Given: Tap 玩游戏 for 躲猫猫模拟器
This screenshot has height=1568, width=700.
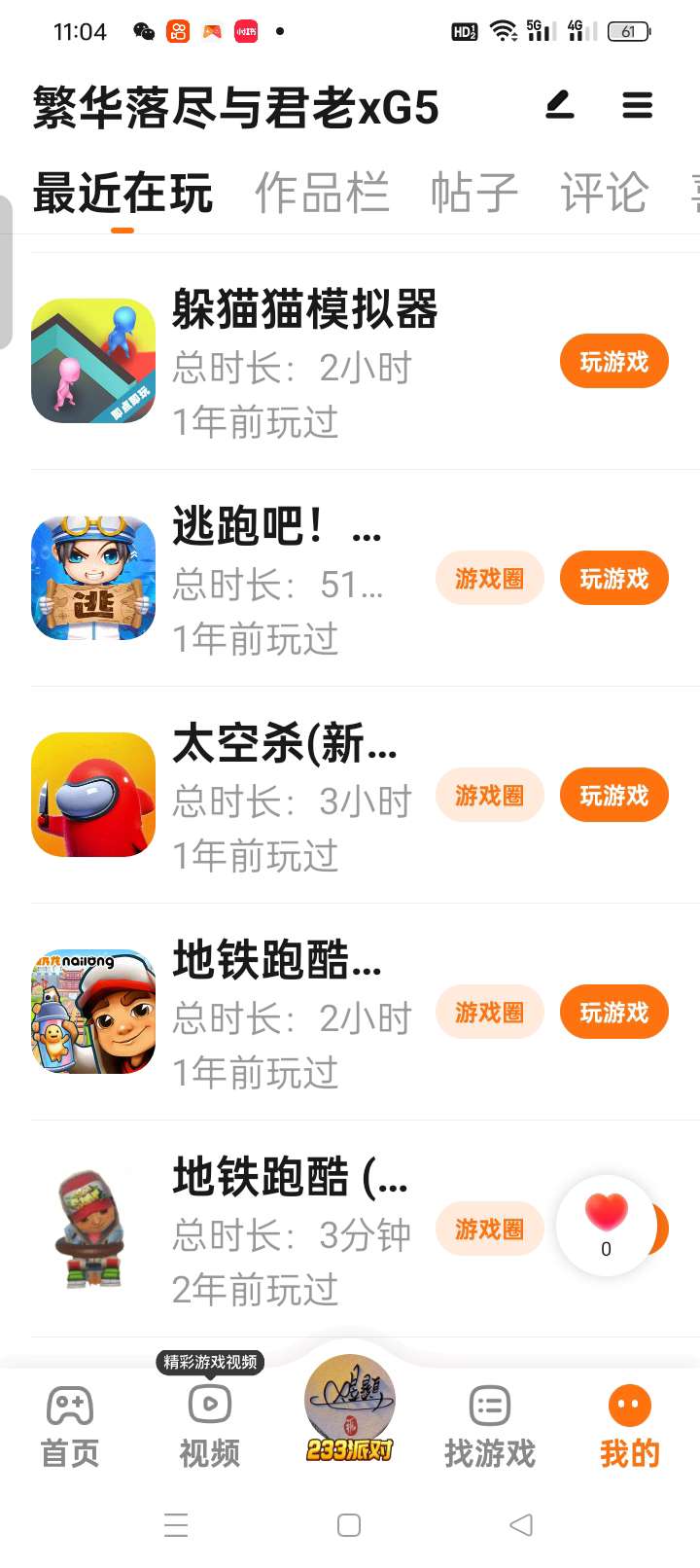Looking at the screenshot, I should tap(613, 362).
